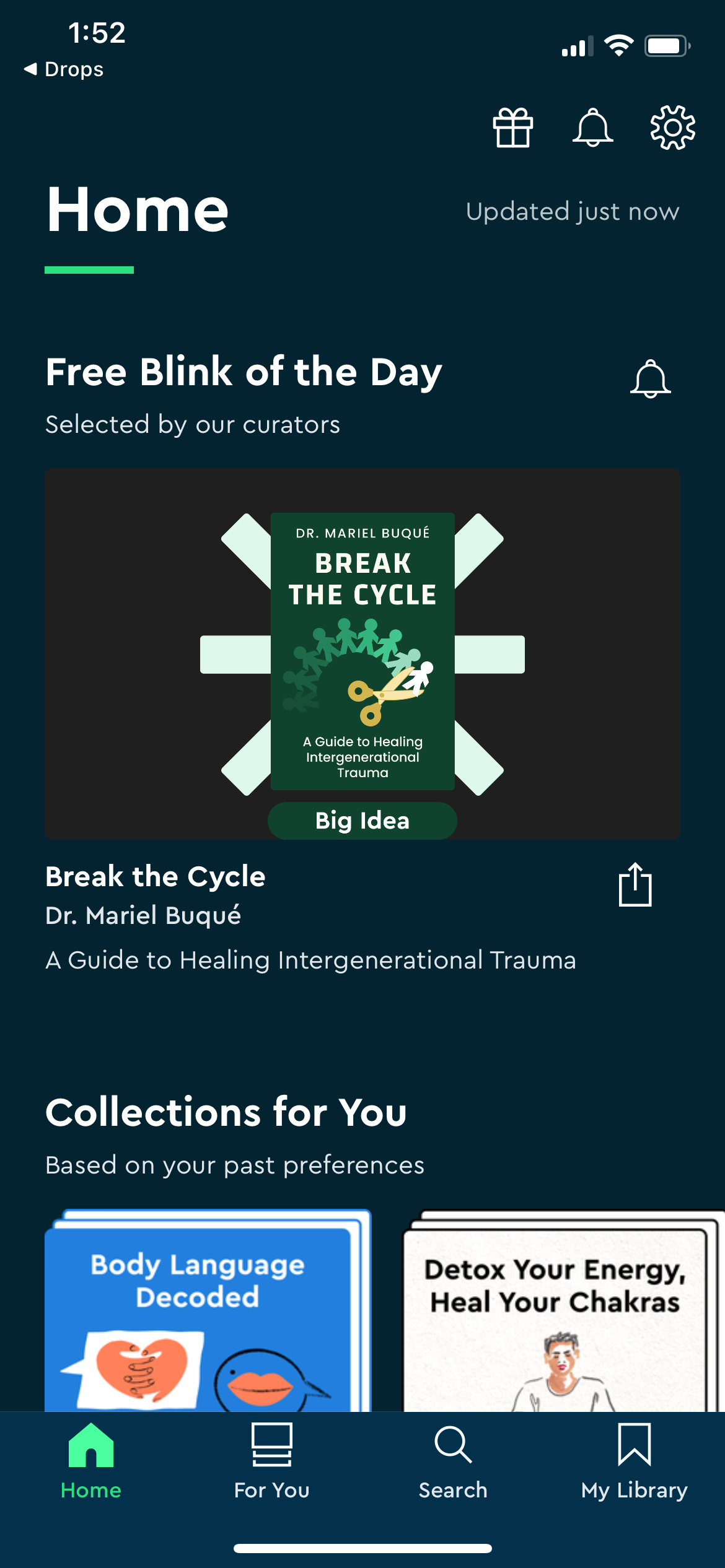
Task: Open notifications via the bell icon
Action: tap(593, 128)
